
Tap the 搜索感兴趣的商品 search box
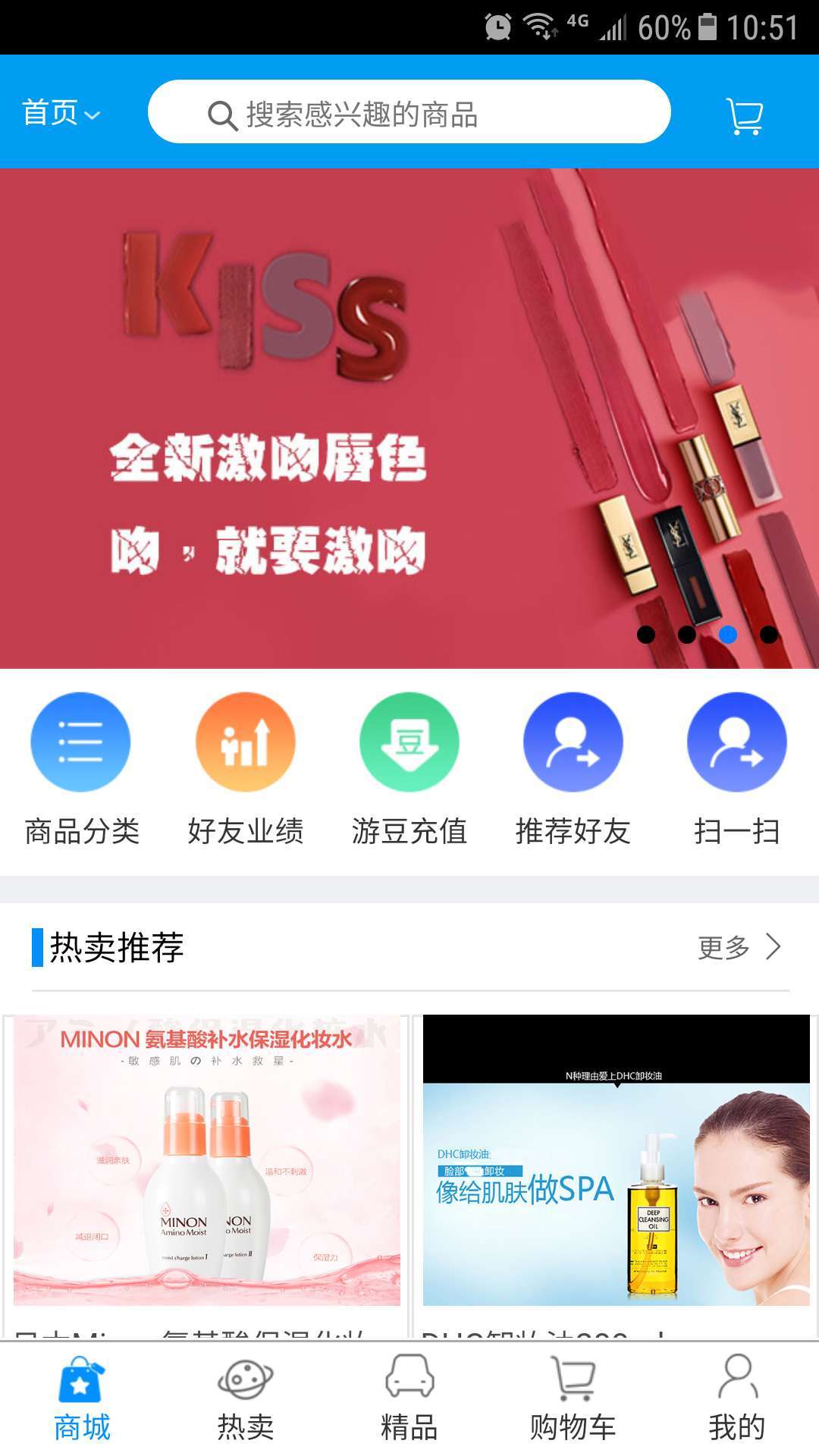tap(409, 112)
